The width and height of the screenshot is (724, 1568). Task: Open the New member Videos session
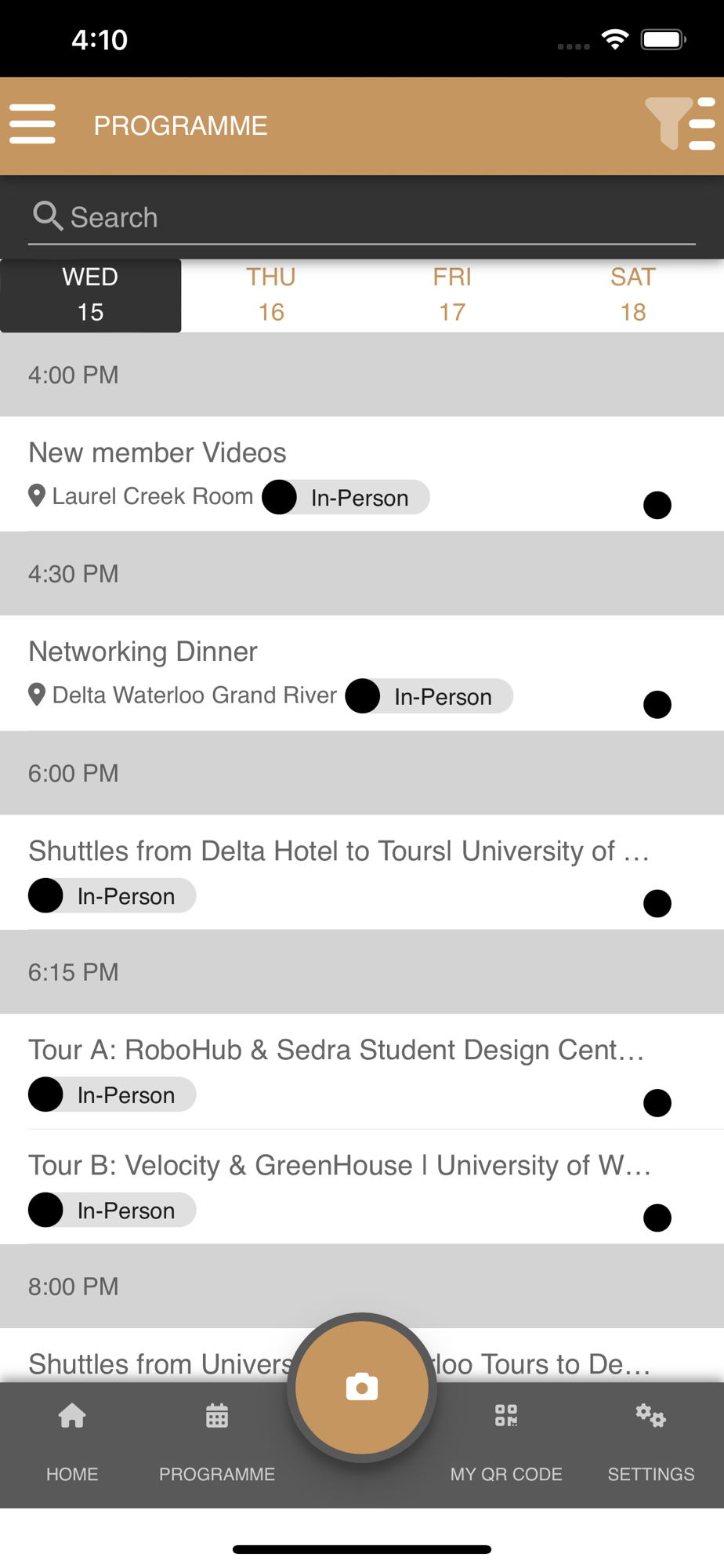click(x=157, y=453)
